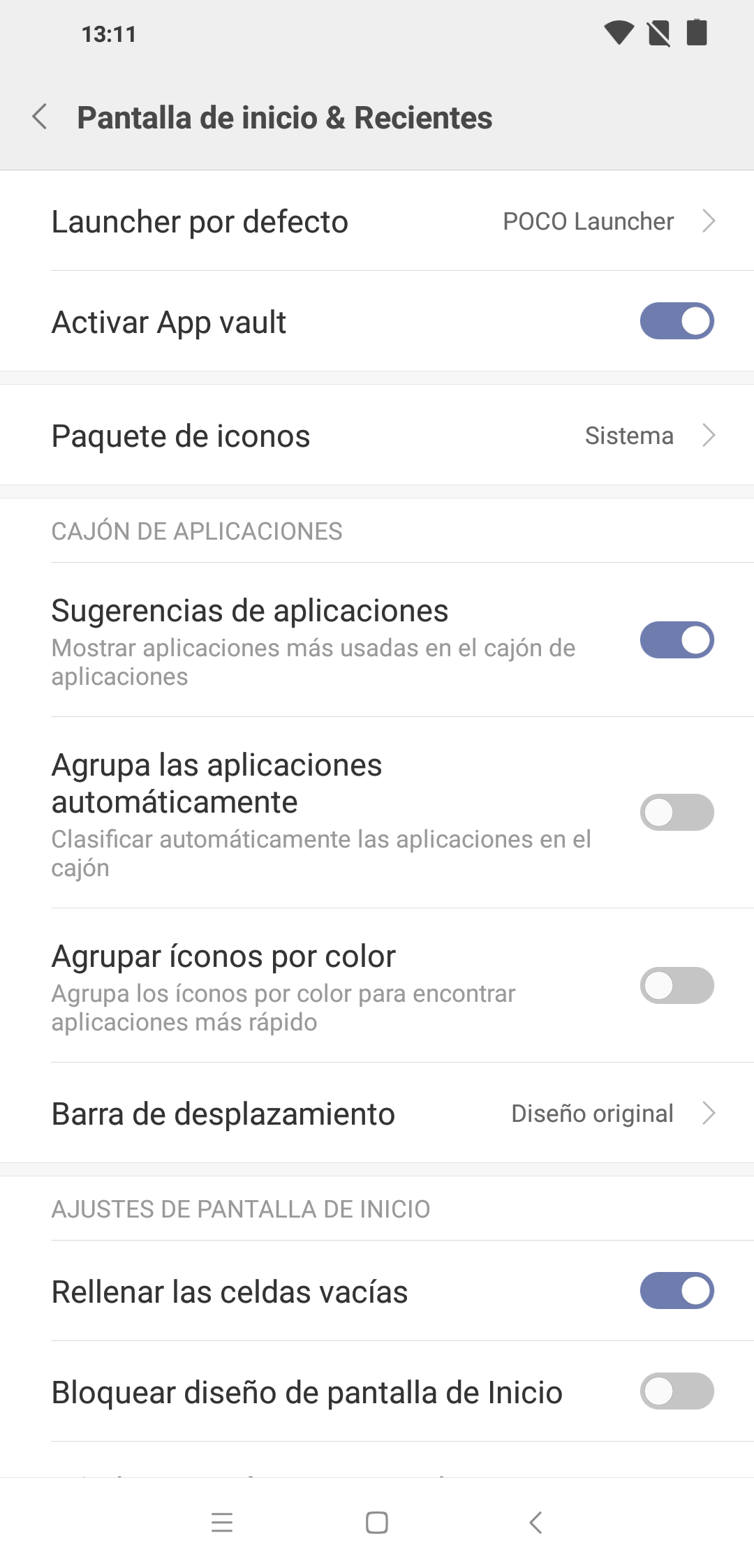Tap the system home button
This screenshot has height=1568, width=754.
(x=377, y=1523)
